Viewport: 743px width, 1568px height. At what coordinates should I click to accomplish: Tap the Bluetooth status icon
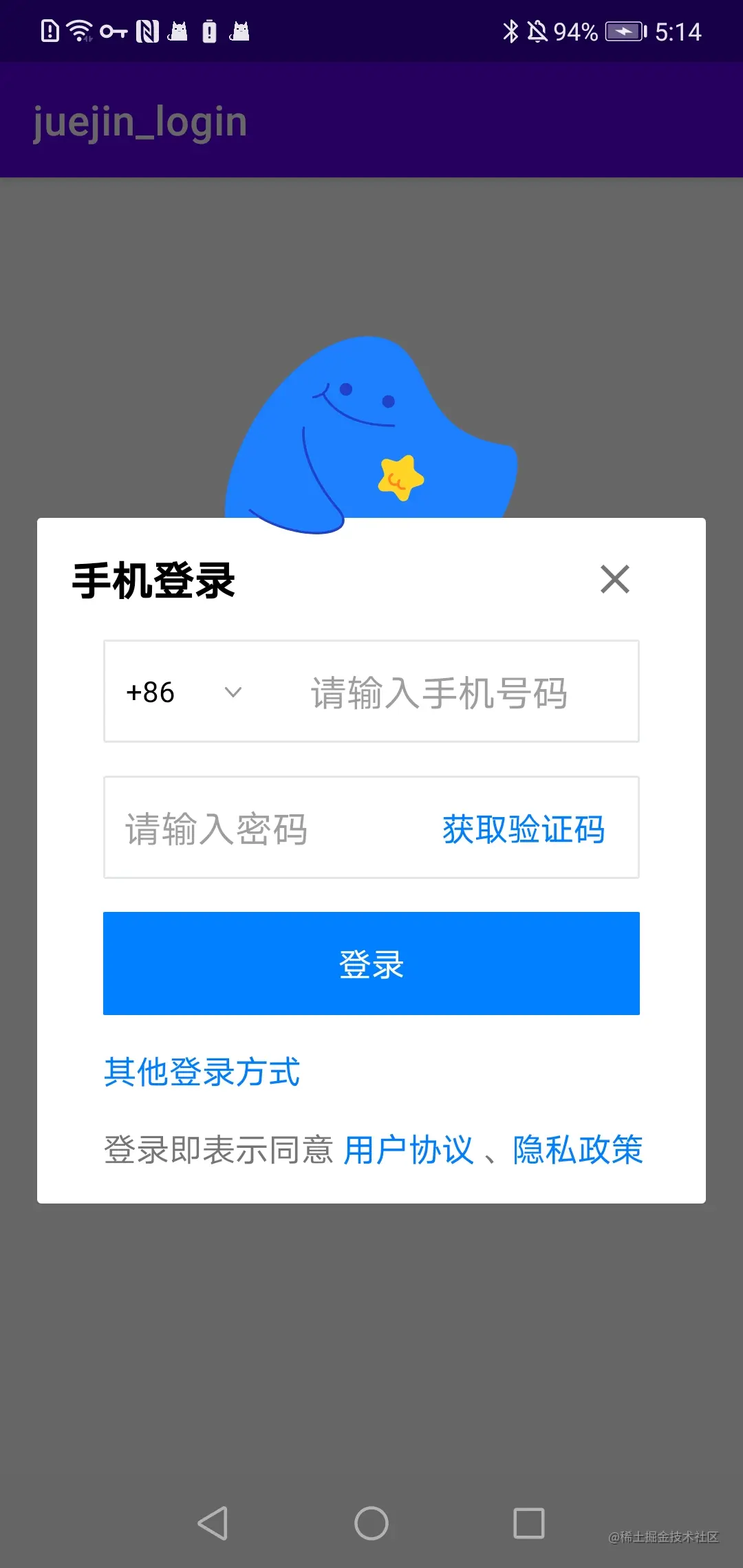[510, 31]
